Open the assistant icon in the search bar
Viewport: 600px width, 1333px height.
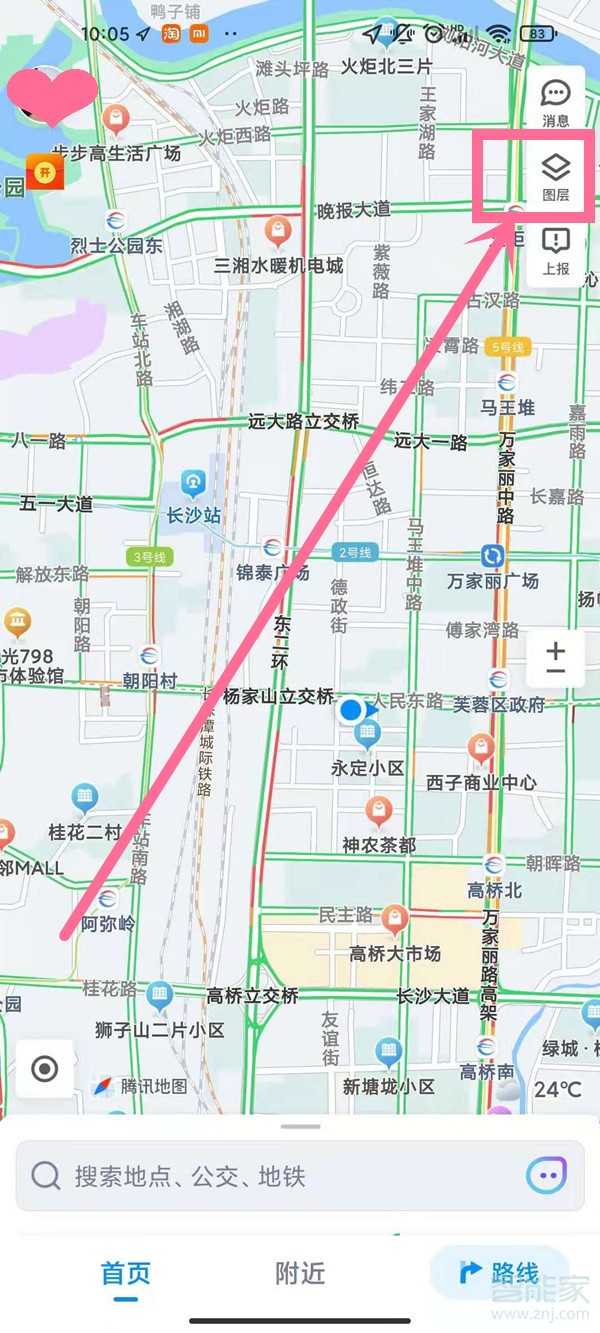pos(546,1175)
